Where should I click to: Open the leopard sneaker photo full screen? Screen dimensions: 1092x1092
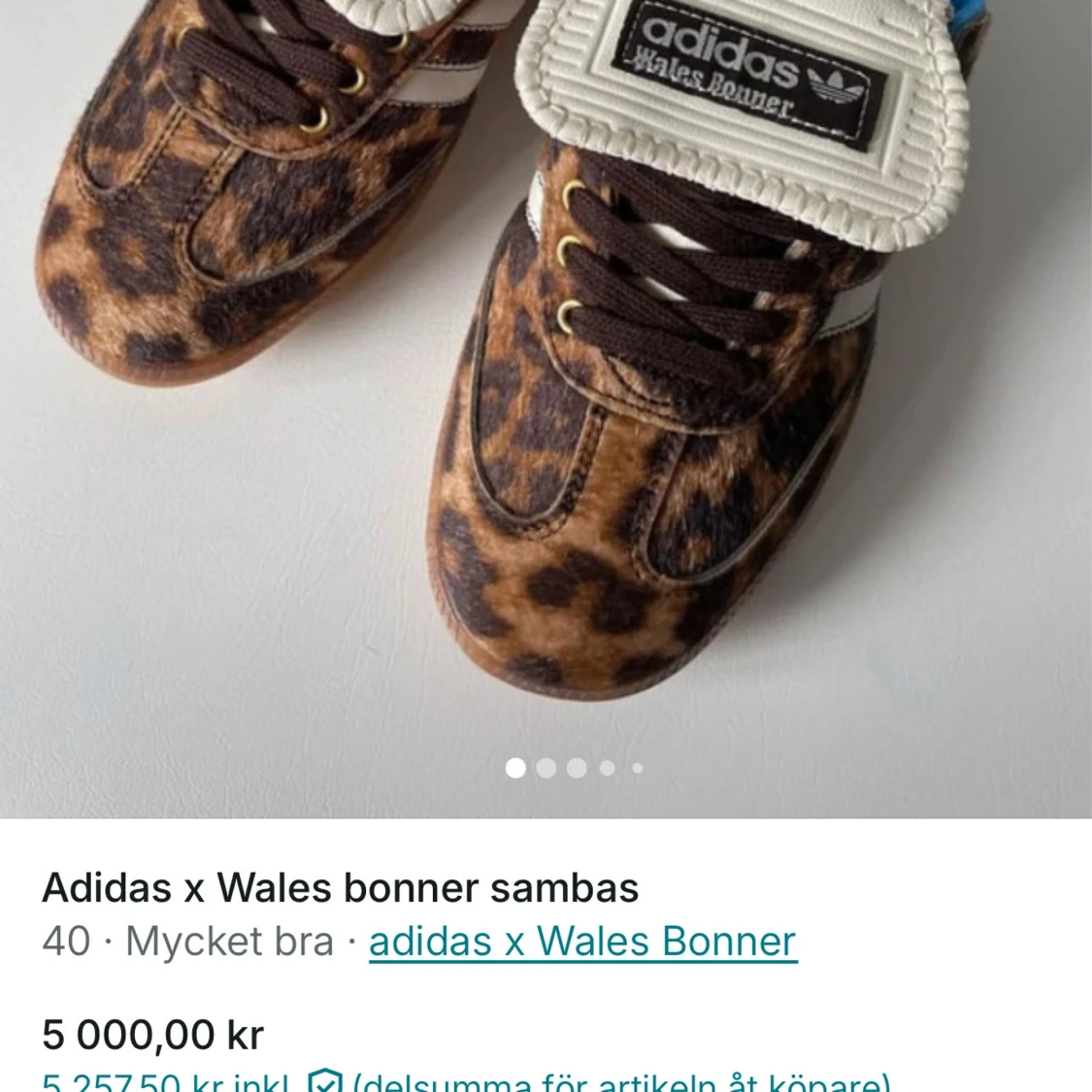(x=544, y=388)
